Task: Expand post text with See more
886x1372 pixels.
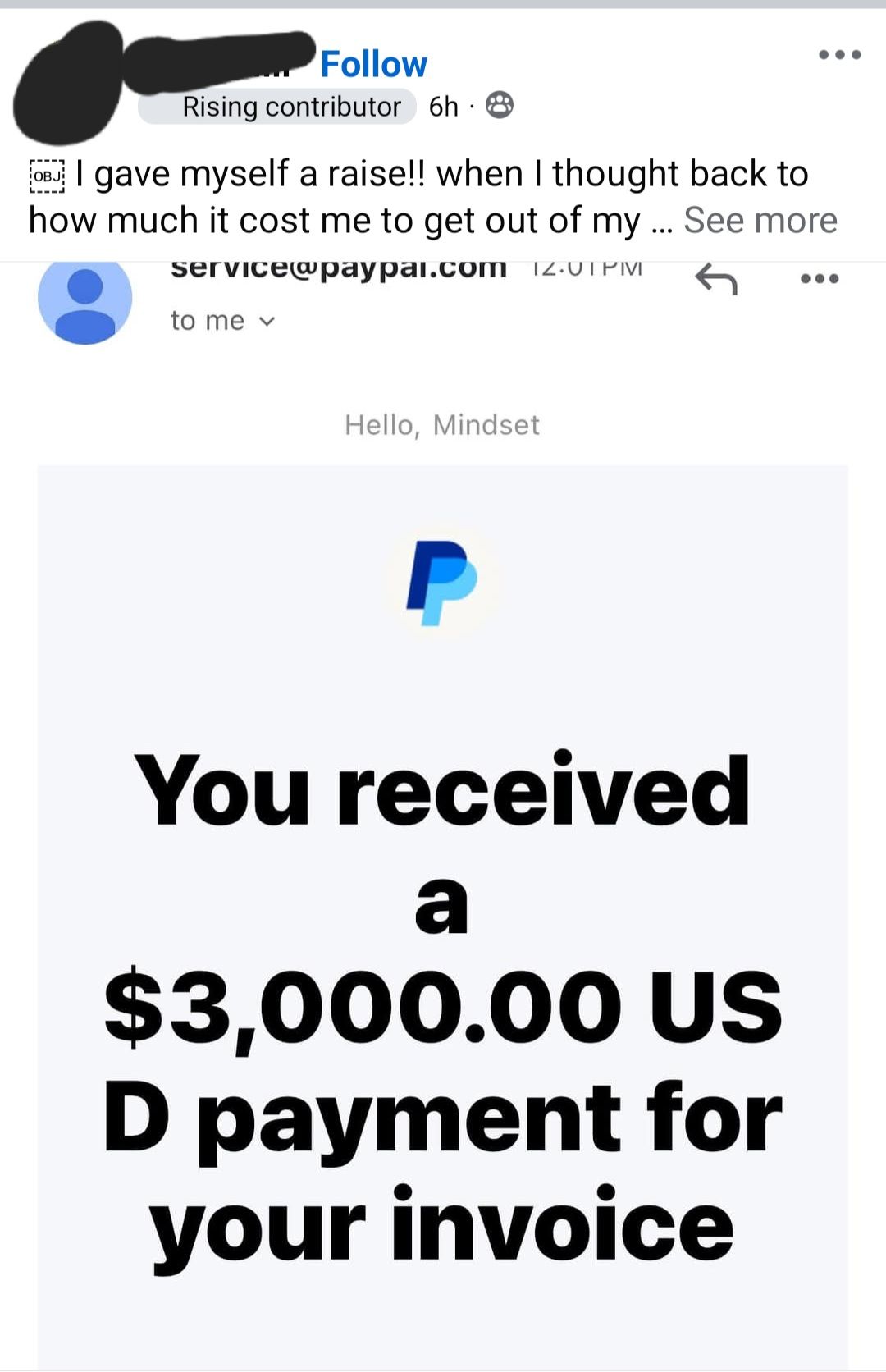Action: pos(760,220)
